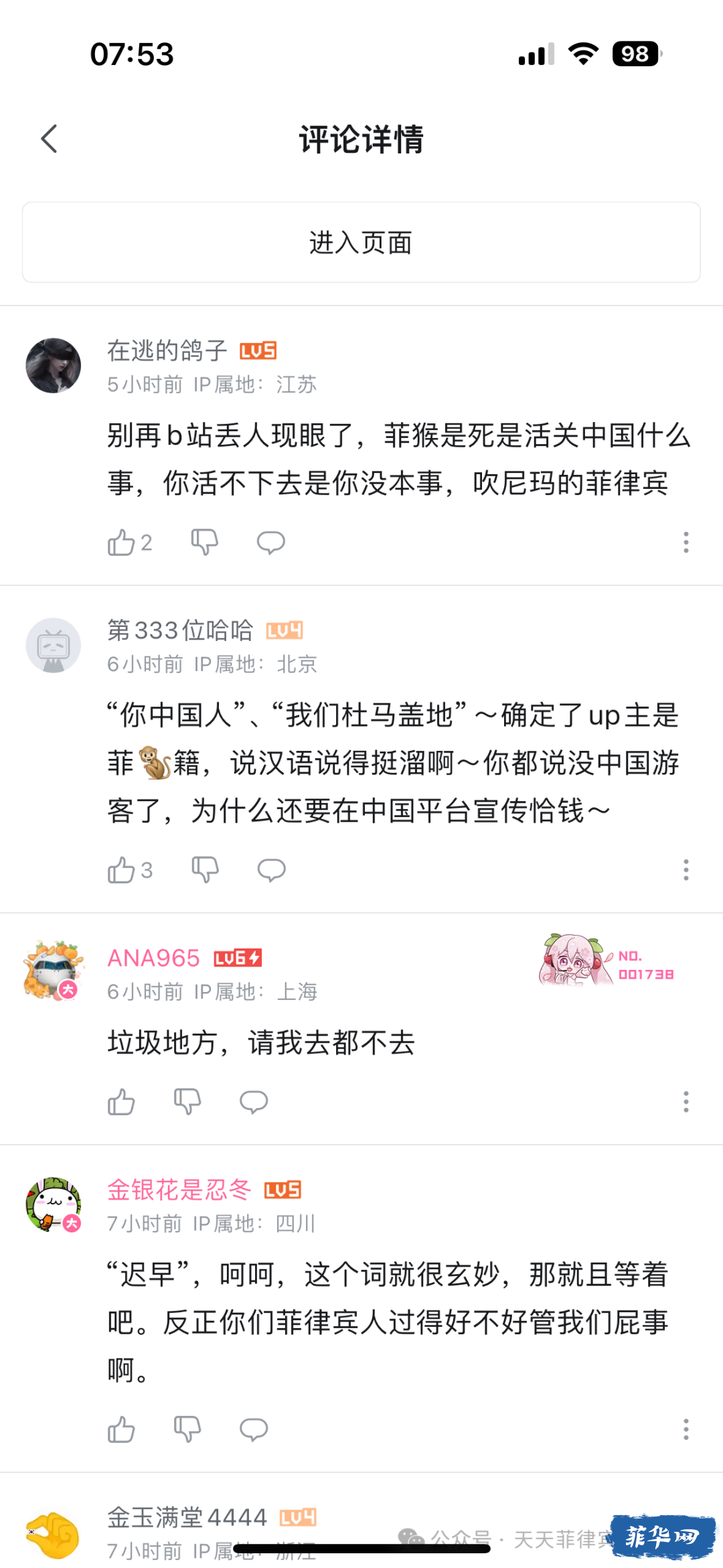Dislike ANA965's comment

[x=187, y=1102]
